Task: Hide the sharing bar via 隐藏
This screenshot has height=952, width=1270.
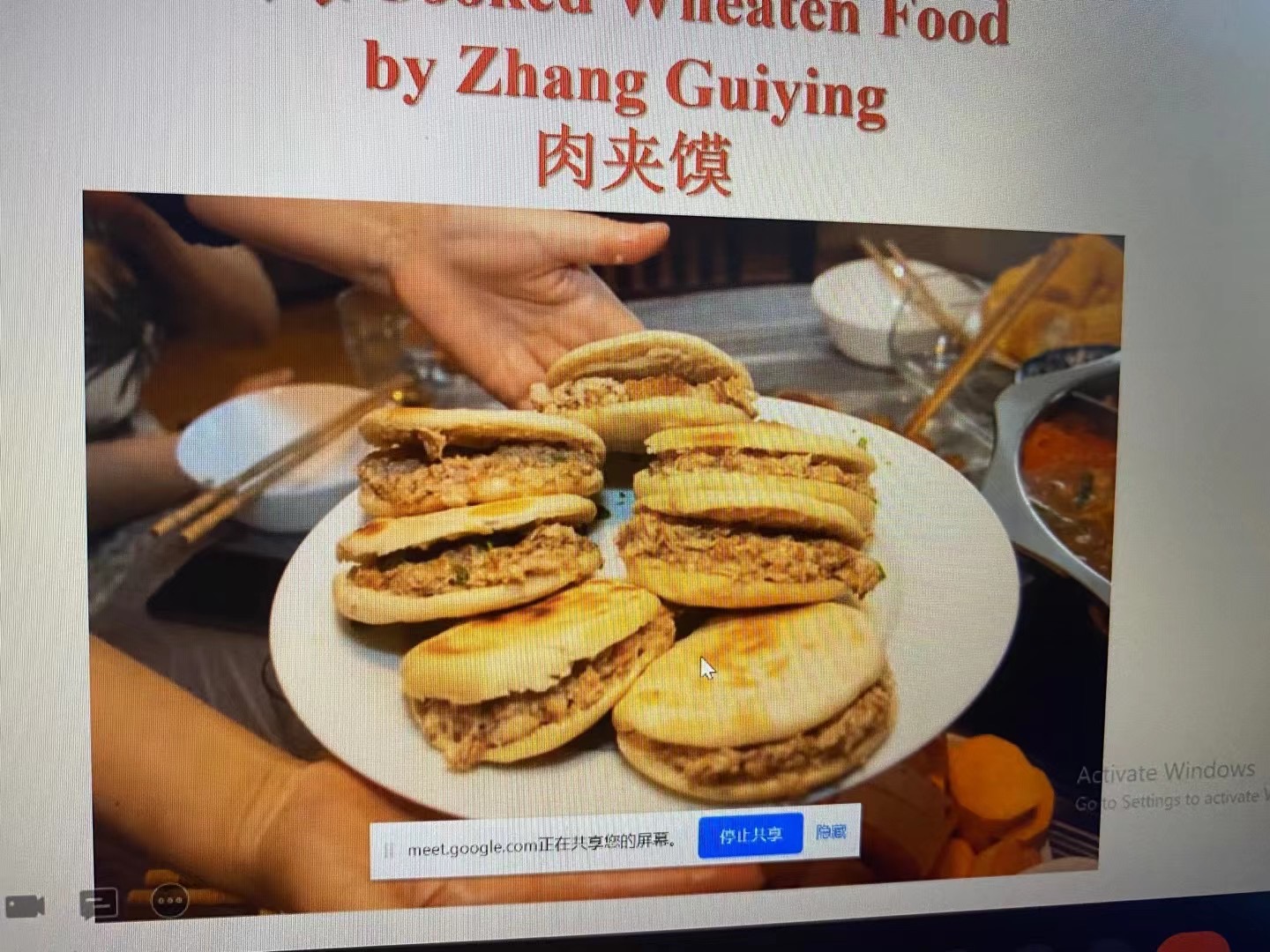Action: [x=831, y=831]
